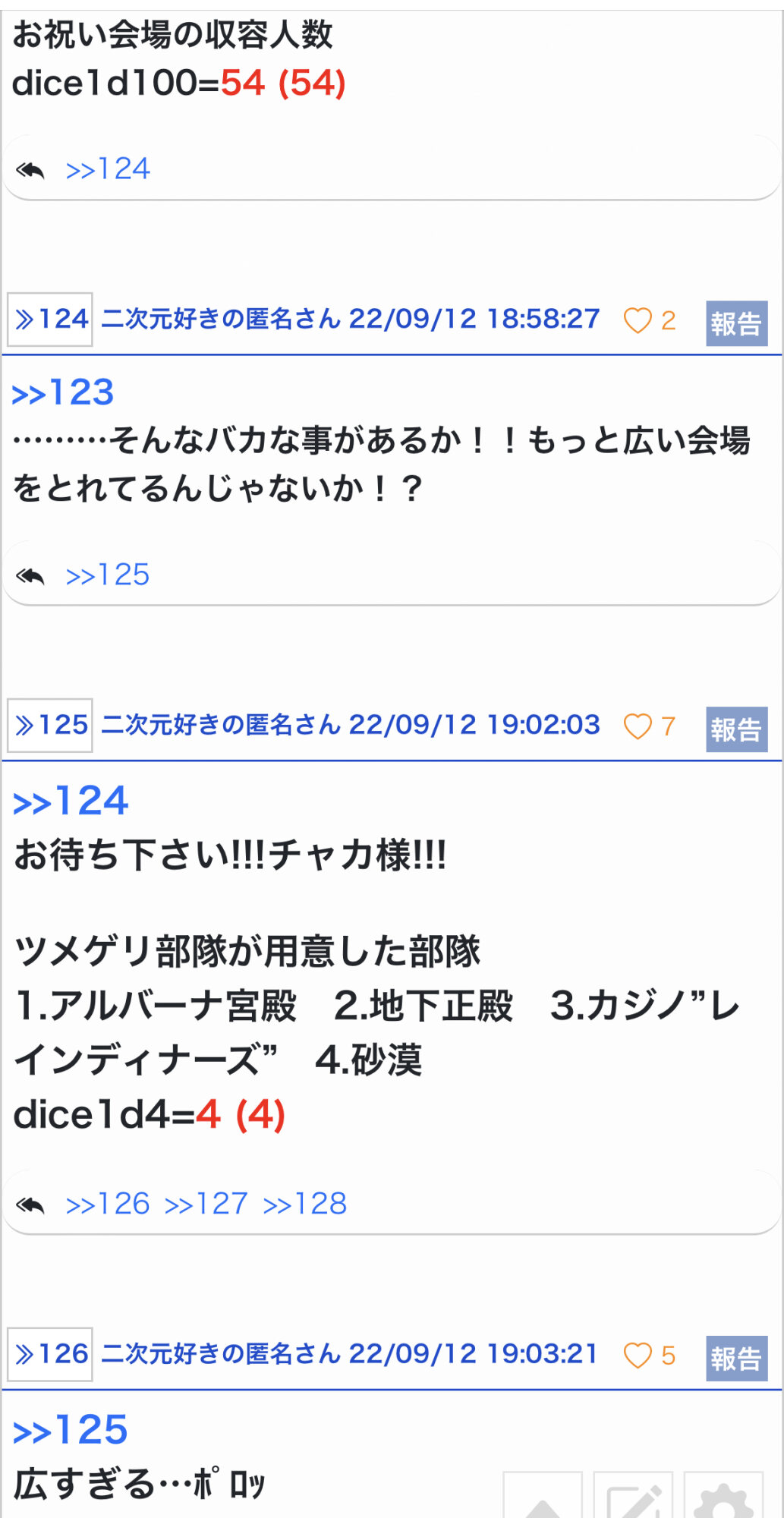
Task: Report post 124 with 報告 button
Action: pos(736,323)
